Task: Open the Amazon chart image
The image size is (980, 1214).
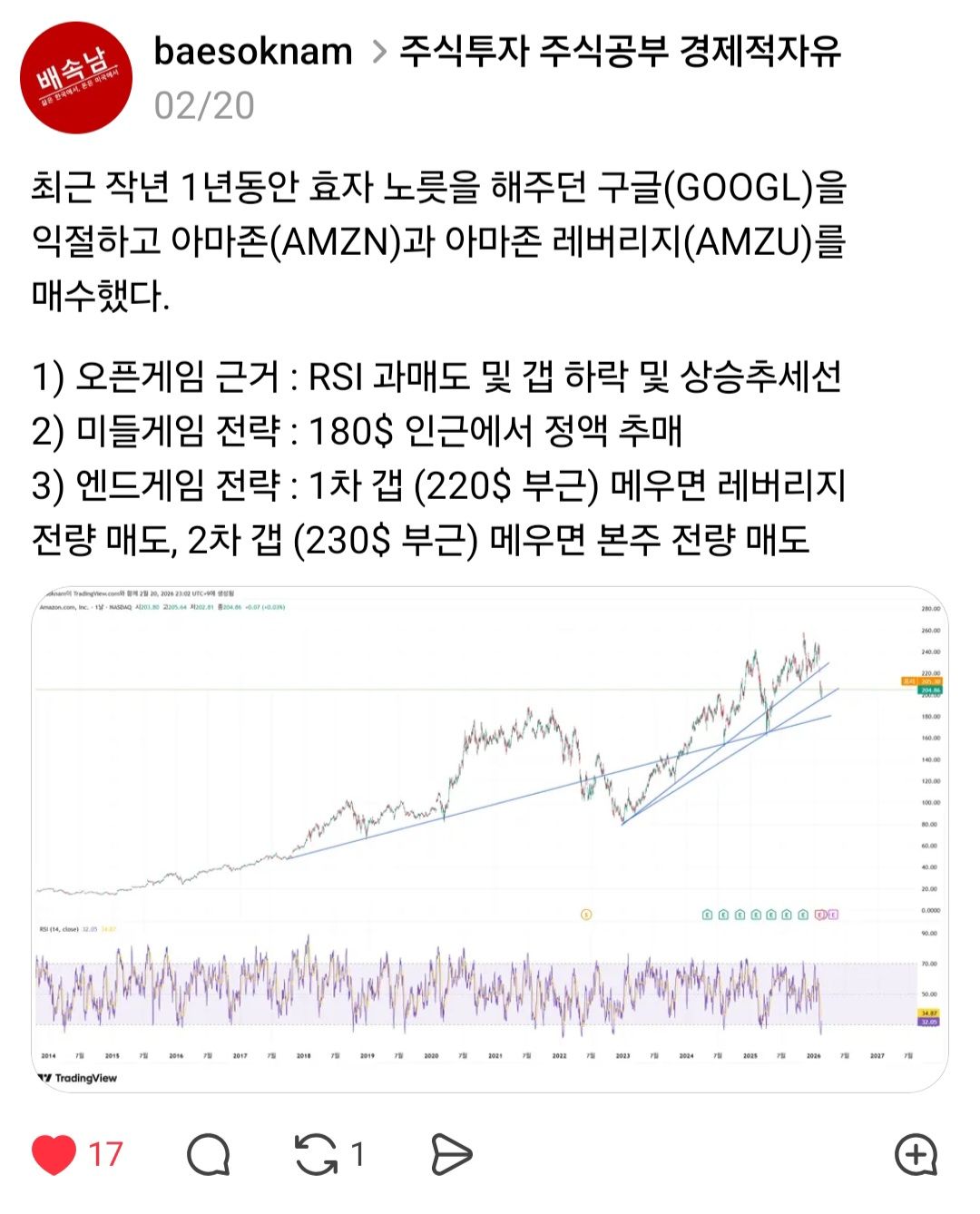Action: (490, 839)
